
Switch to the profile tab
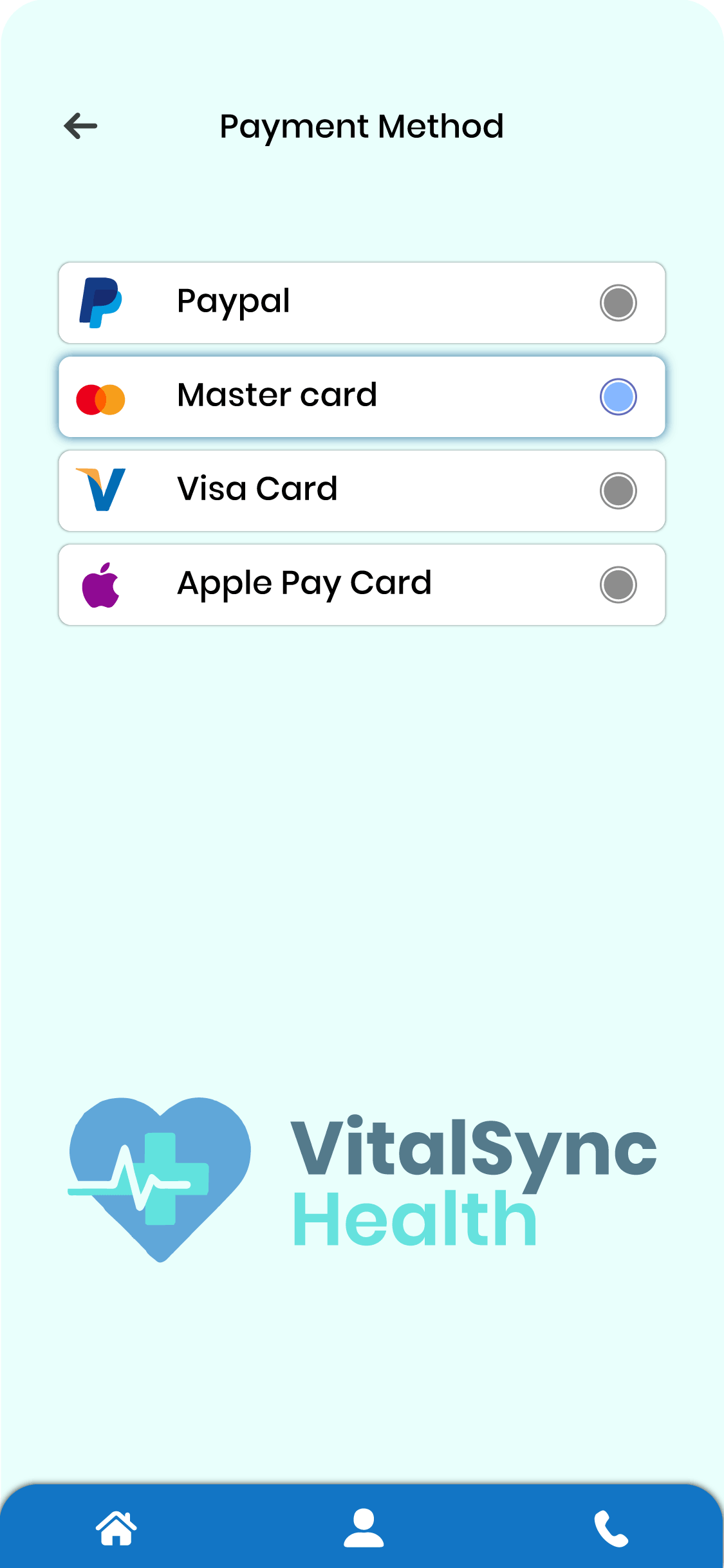click(x=364, y=1528)
